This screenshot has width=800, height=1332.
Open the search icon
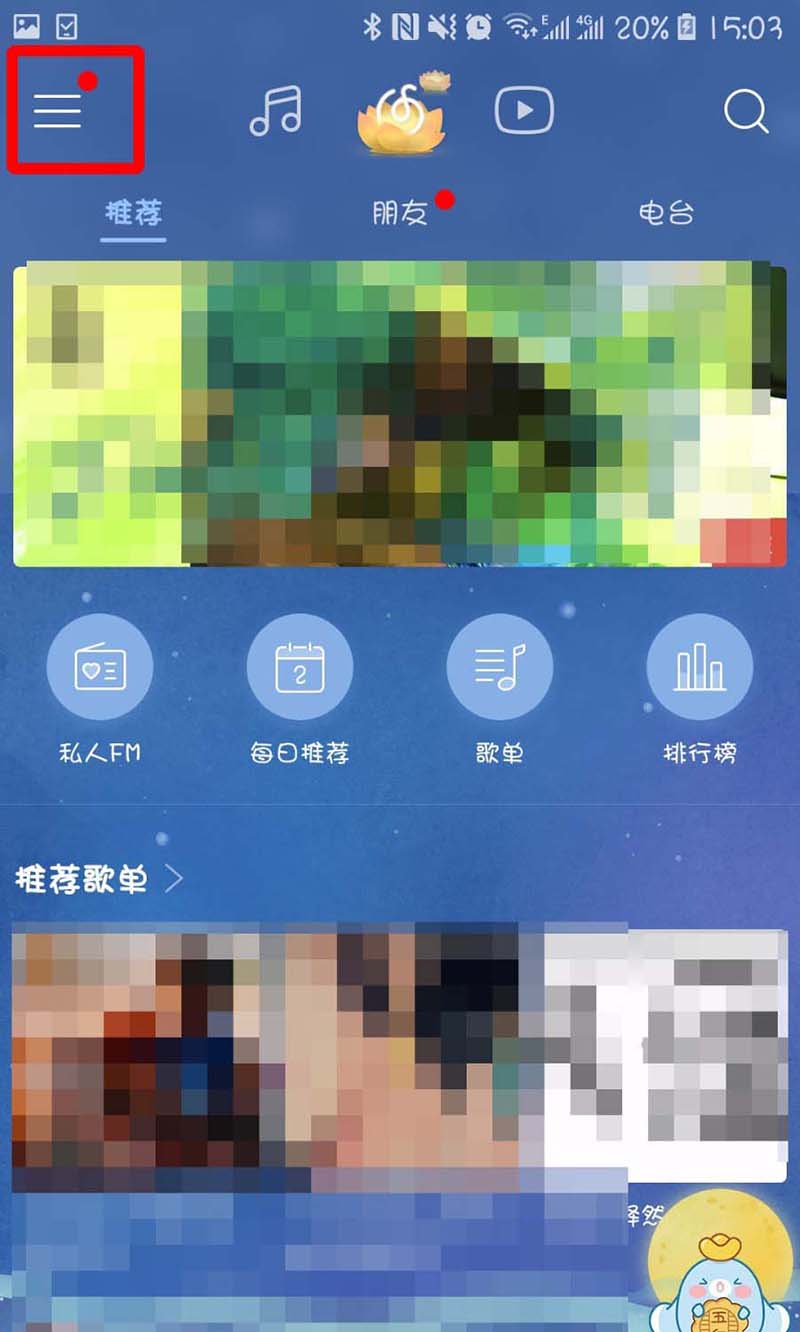point(746,111)
